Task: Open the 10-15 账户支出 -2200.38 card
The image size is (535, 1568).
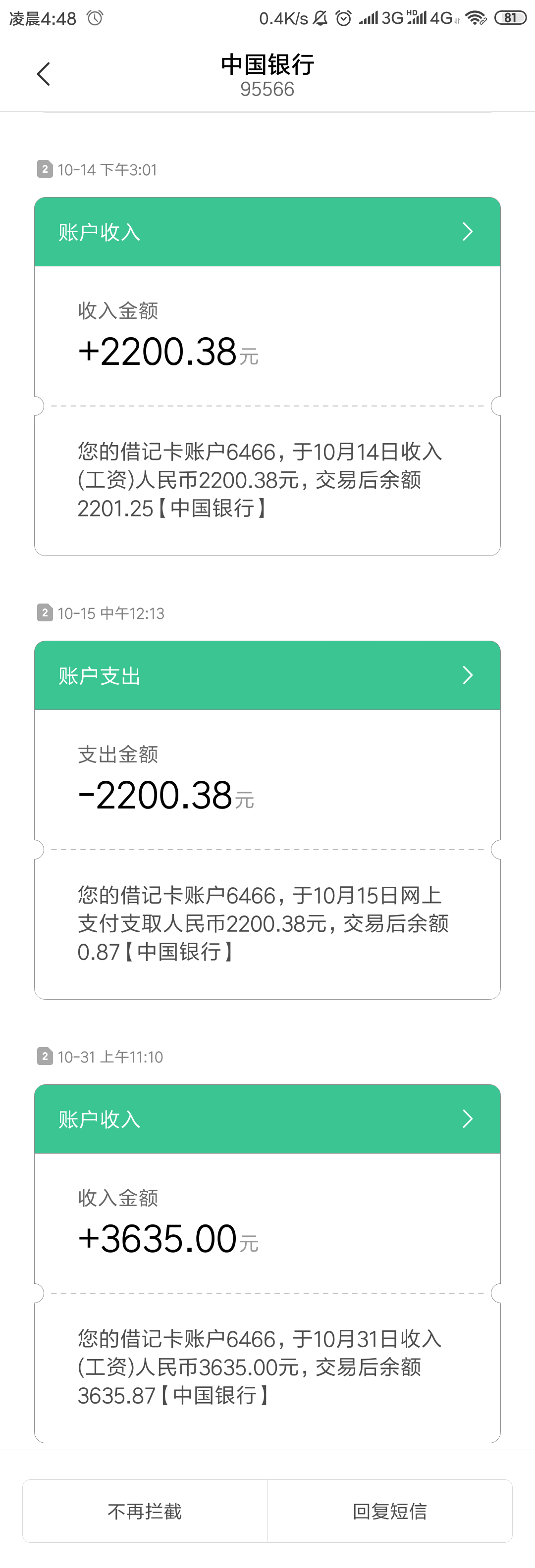Action: (x=267, y=676)
